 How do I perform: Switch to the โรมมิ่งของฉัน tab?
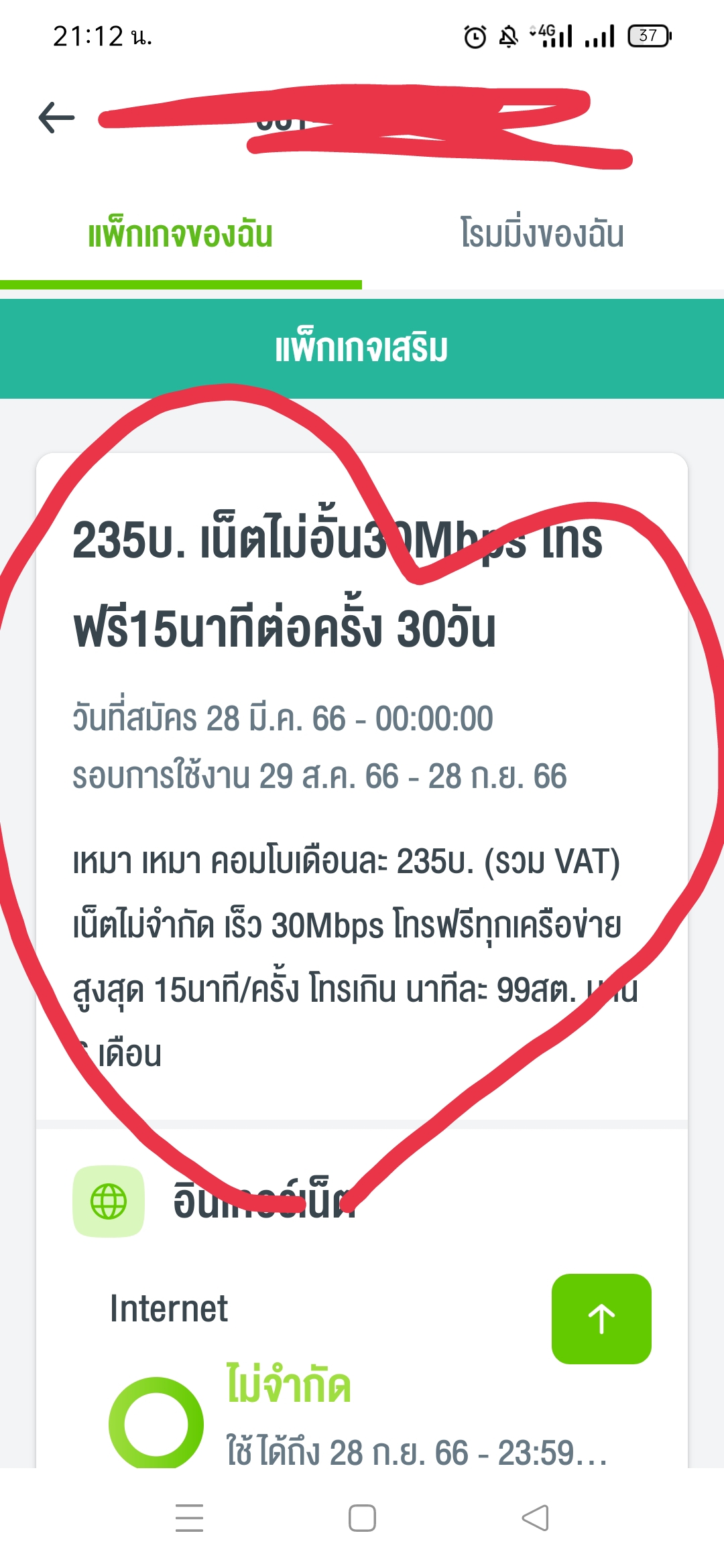(542, 235)
